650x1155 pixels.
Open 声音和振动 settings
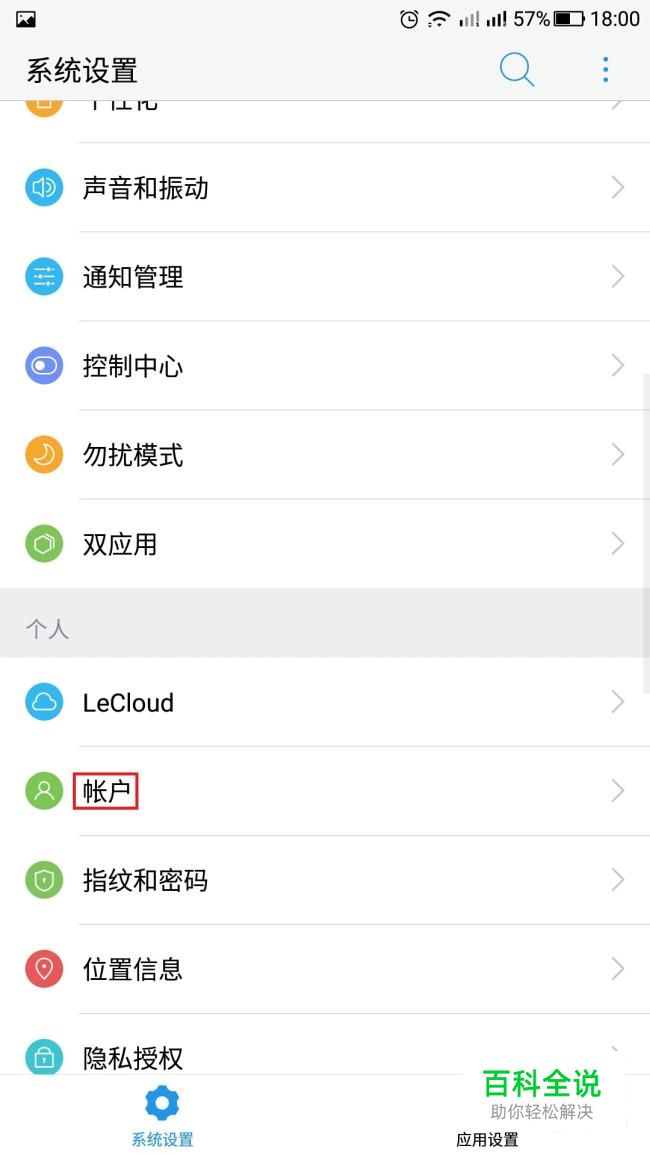[325, 188]
